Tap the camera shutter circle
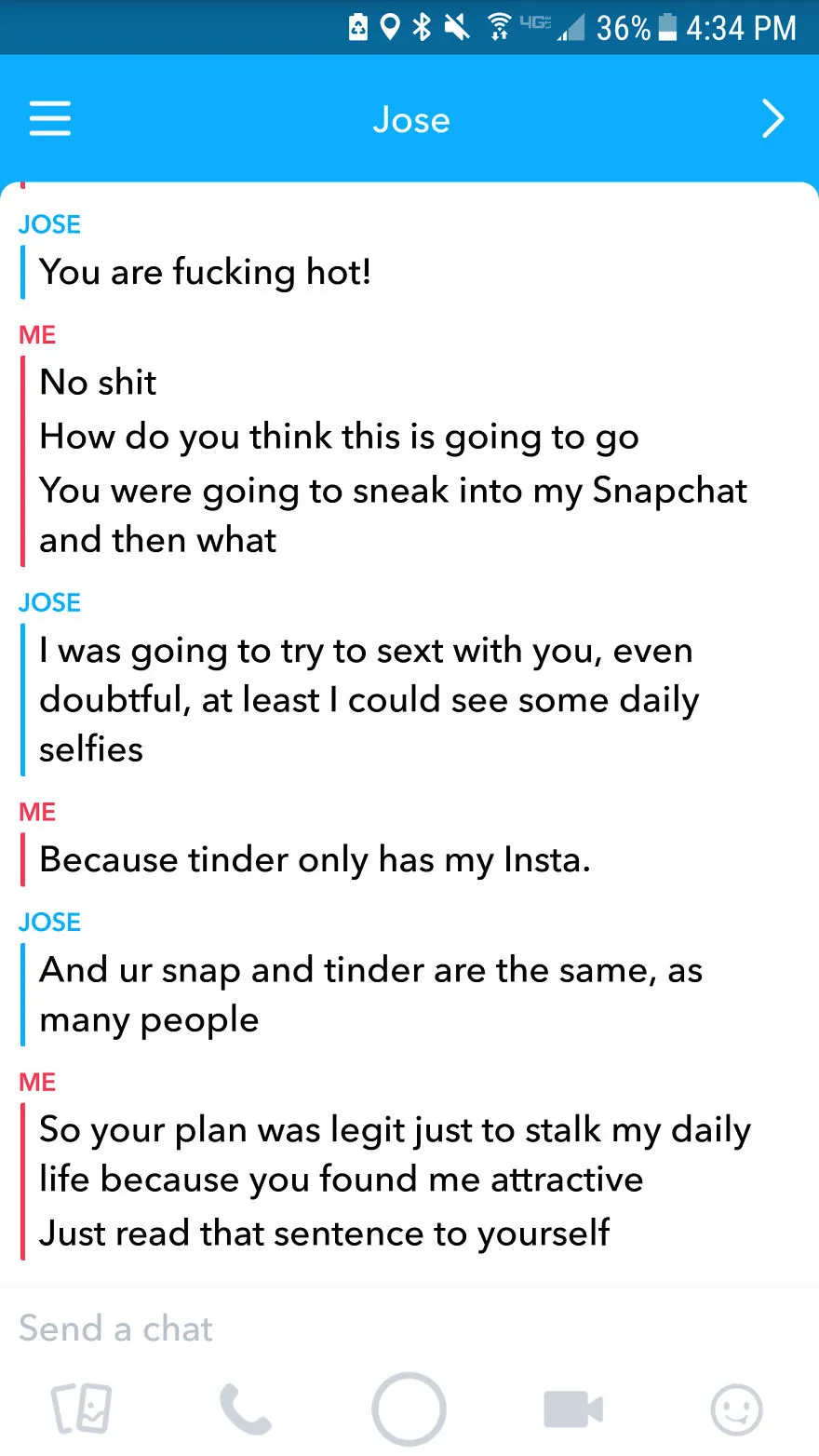The width and height of the screenshot is (819, 1456). coord(409,1409)
